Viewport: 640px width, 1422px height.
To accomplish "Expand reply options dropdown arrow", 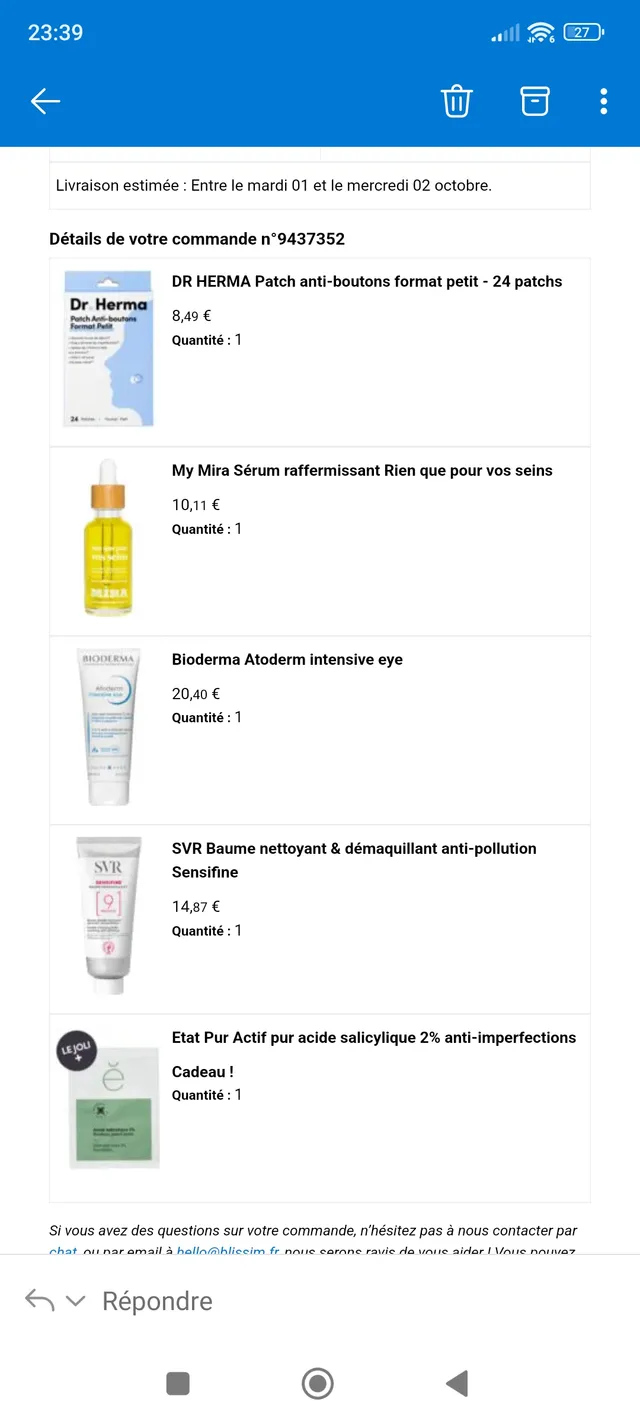I will (75, 1301).
